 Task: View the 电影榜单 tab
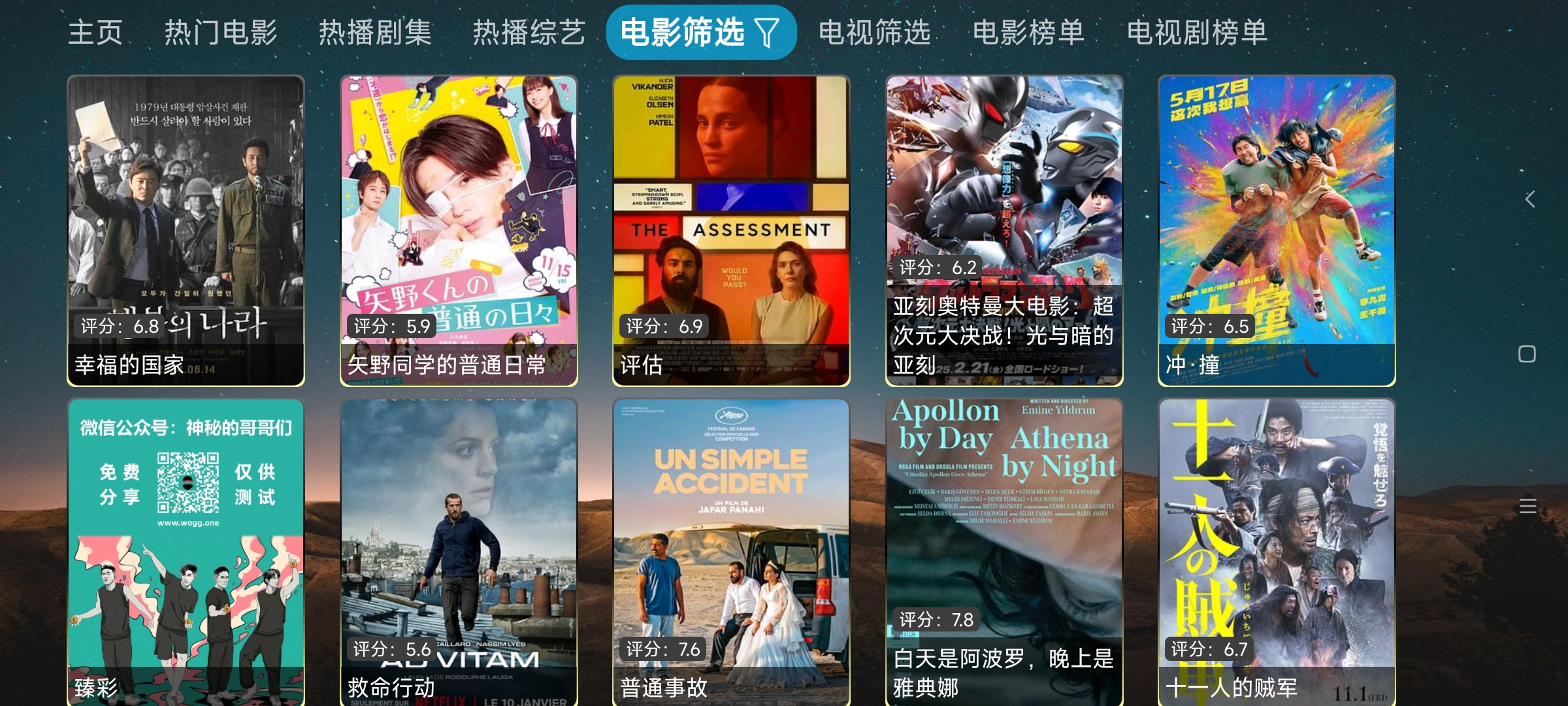point(1029,33)
